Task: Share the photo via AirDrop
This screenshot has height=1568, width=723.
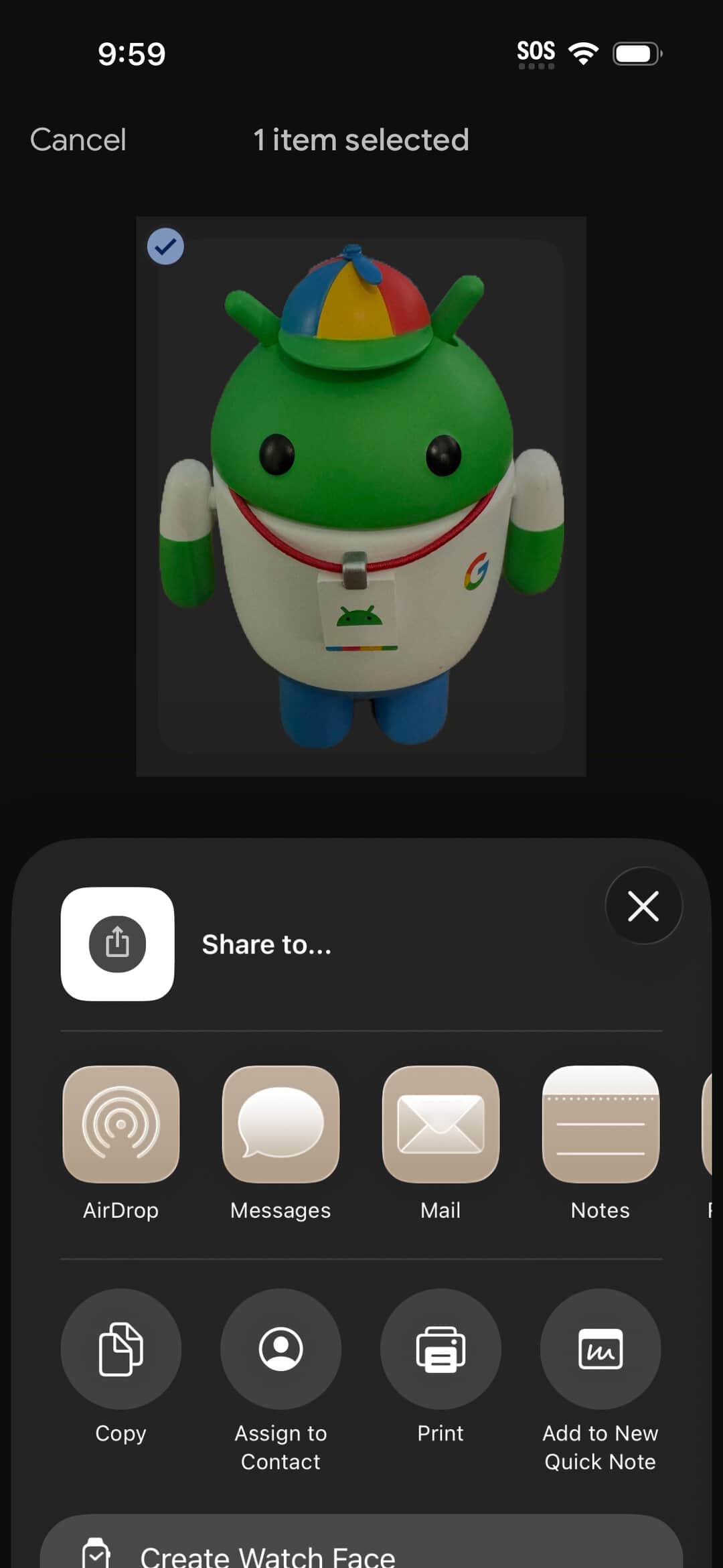Action: 121,1125
